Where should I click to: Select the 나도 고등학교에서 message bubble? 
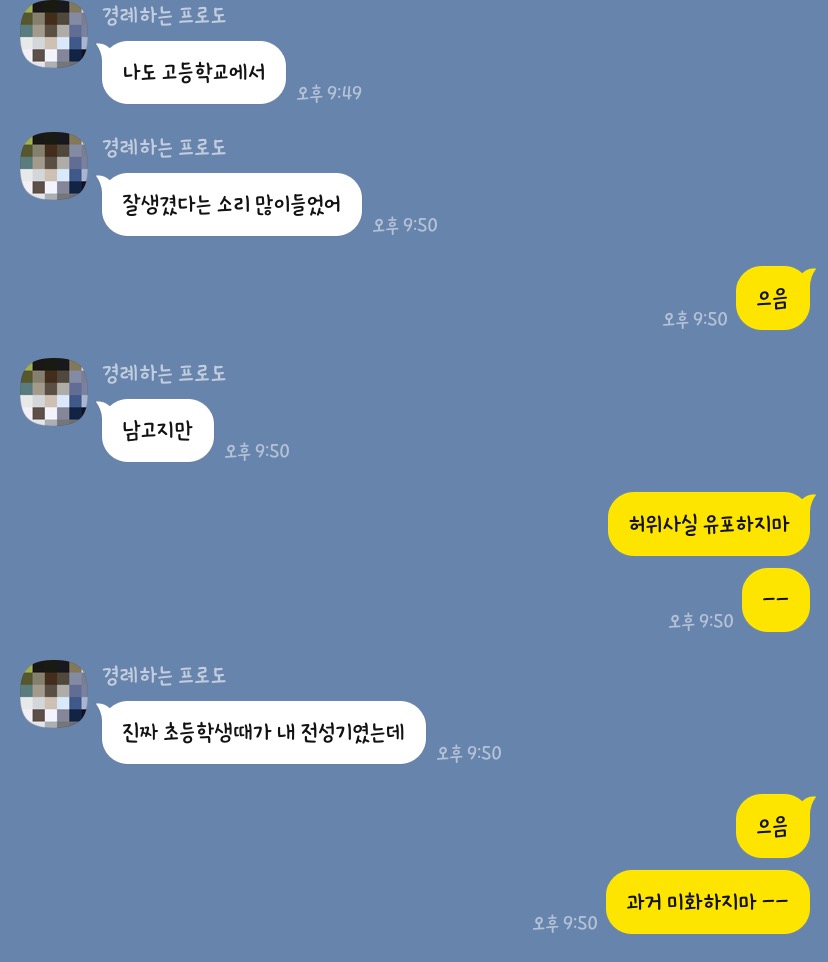pyautogui.click(x=193, y=72)
